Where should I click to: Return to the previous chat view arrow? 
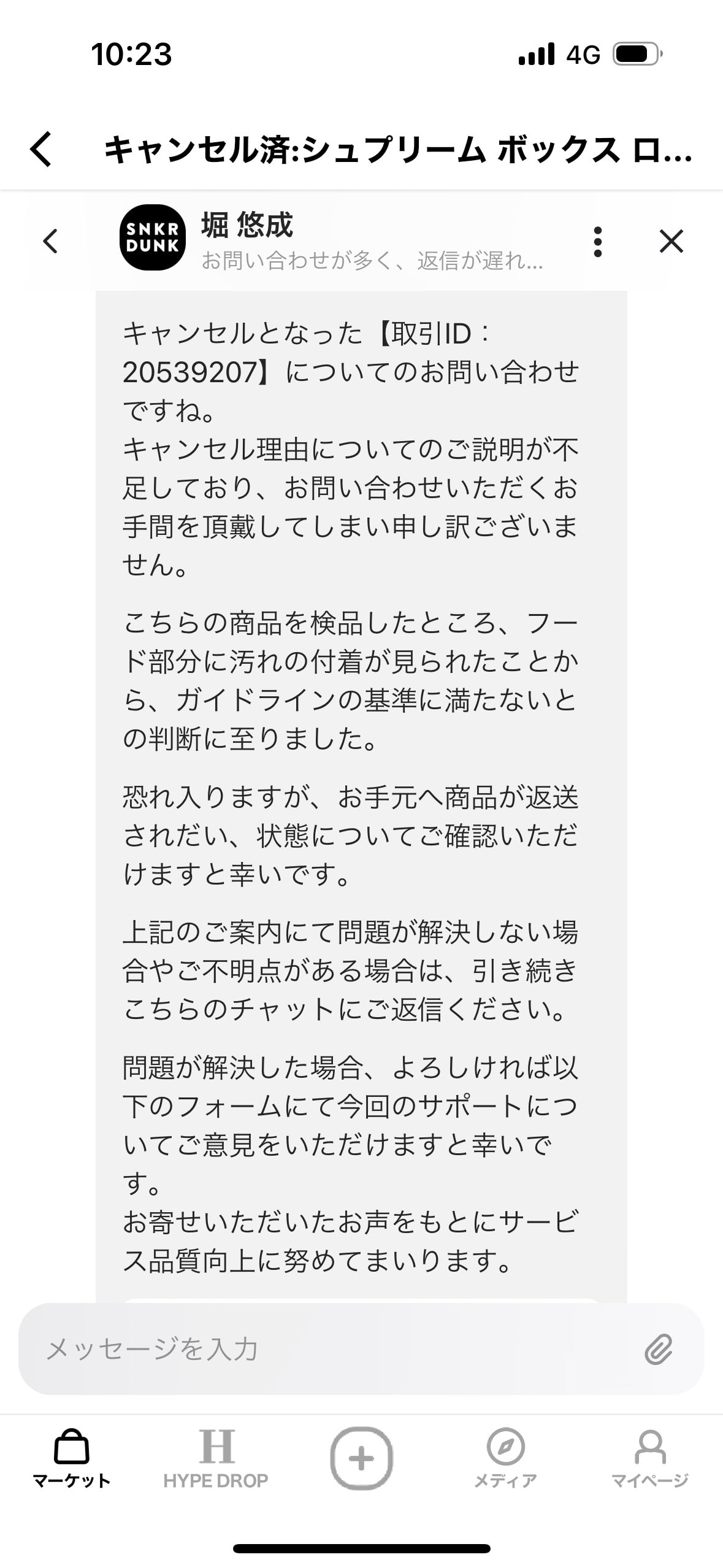(x=51, y=240)
